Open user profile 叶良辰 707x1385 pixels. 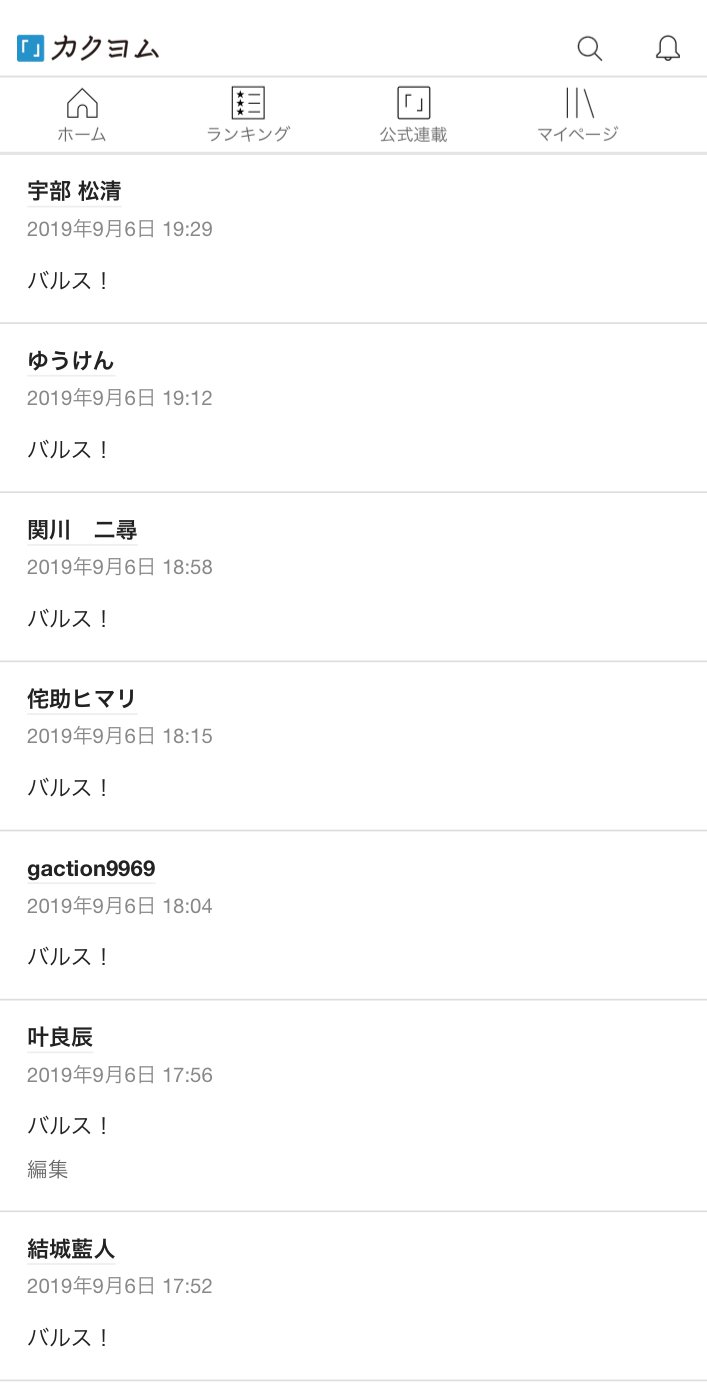point(60,1037)
